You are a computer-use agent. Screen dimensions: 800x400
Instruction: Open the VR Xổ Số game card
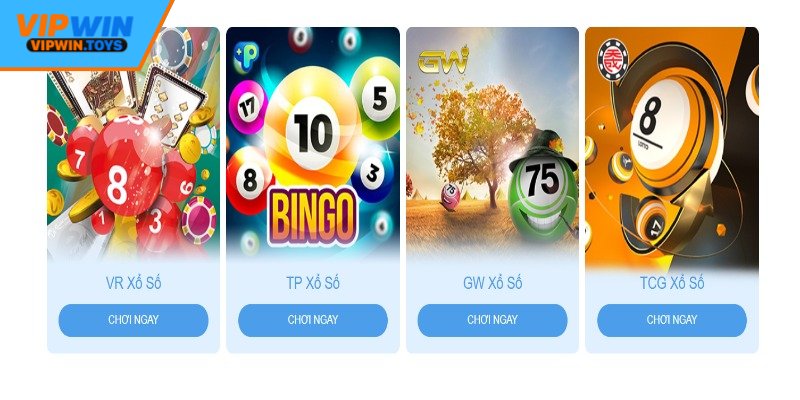(133, 150)
